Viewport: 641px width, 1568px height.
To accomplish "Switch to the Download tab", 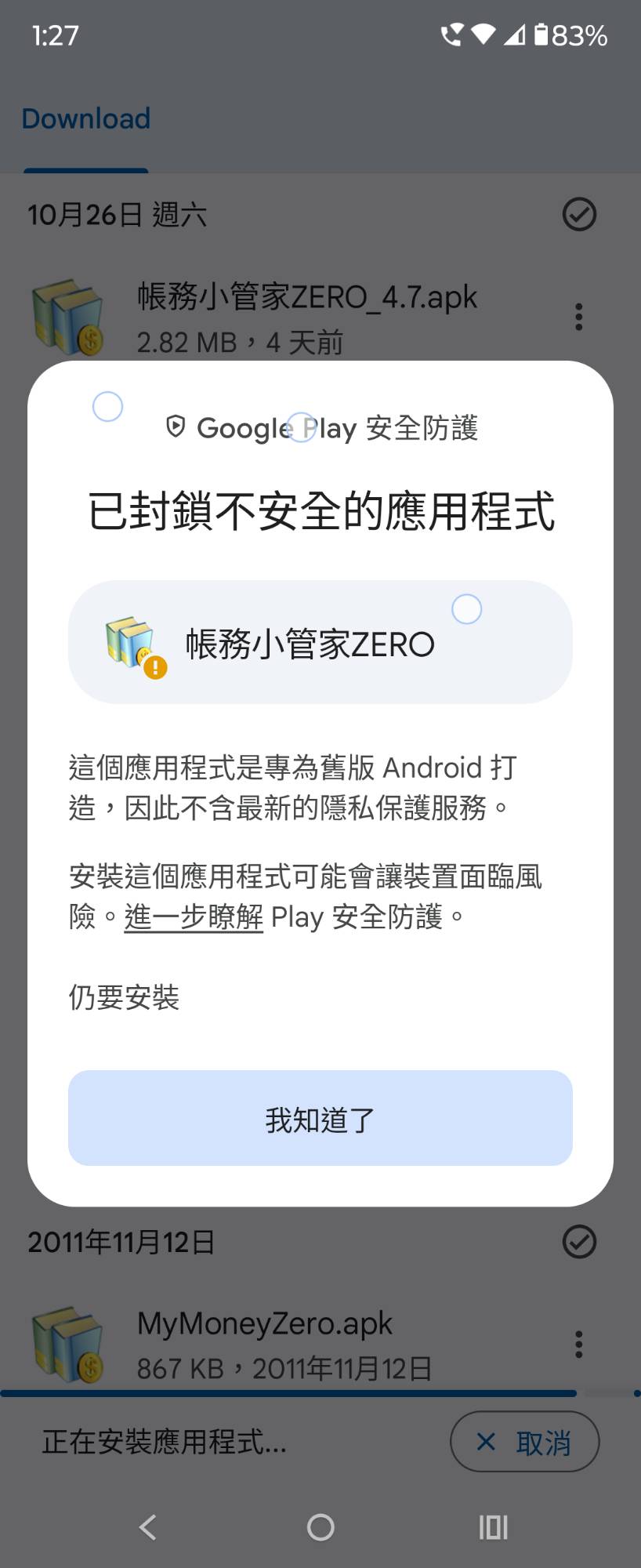I will point(86,119).
